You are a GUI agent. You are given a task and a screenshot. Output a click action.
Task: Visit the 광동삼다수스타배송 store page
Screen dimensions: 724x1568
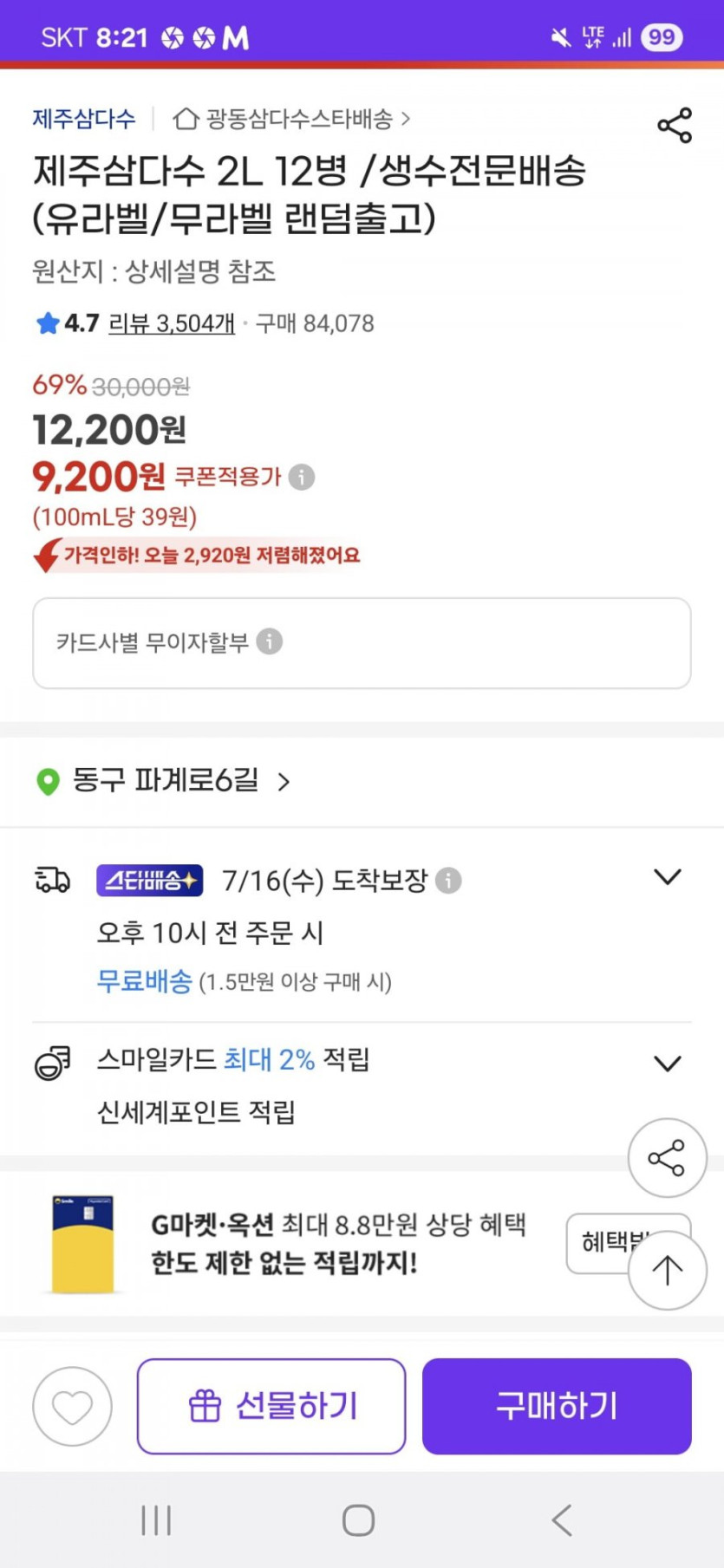291,119
